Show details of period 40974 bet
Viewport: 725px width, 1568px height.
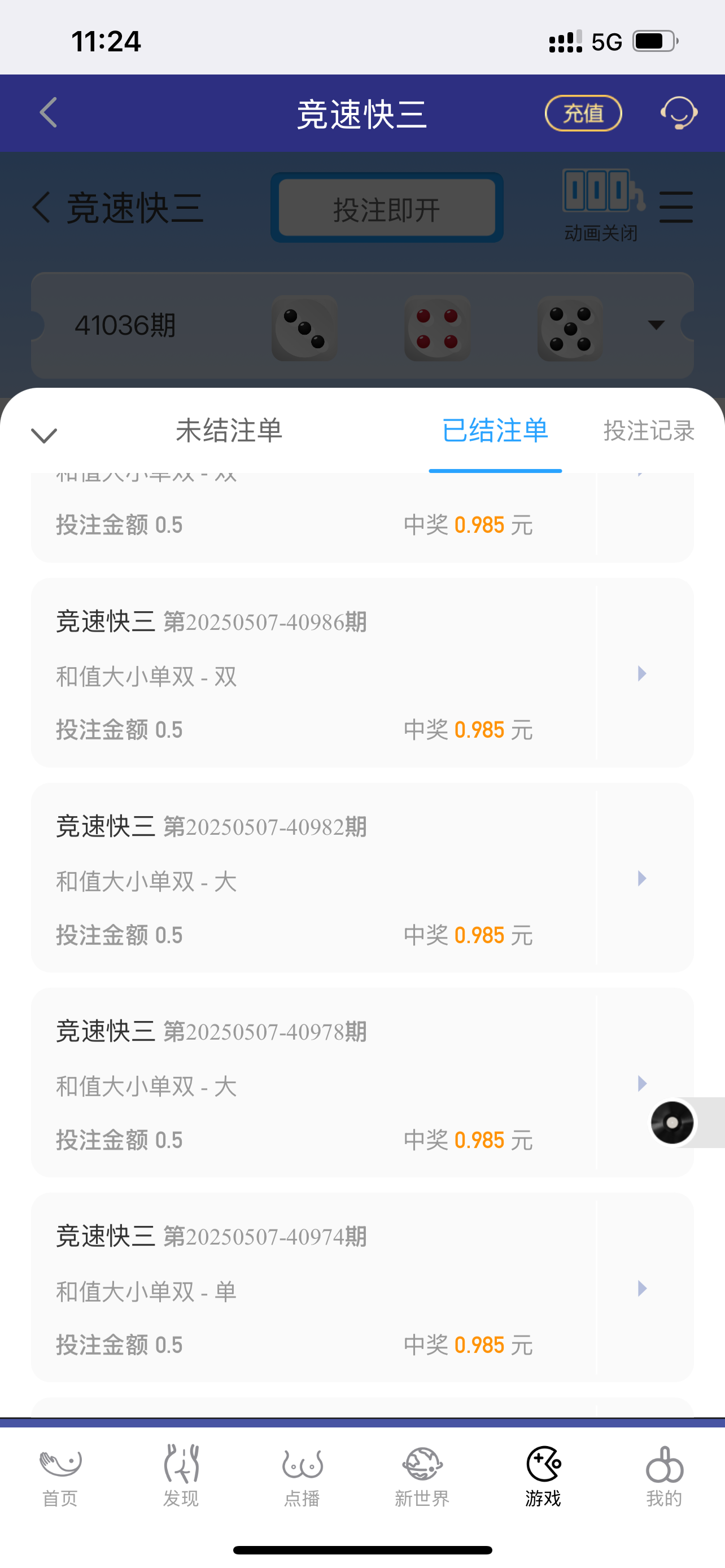tap(641, 1288)
